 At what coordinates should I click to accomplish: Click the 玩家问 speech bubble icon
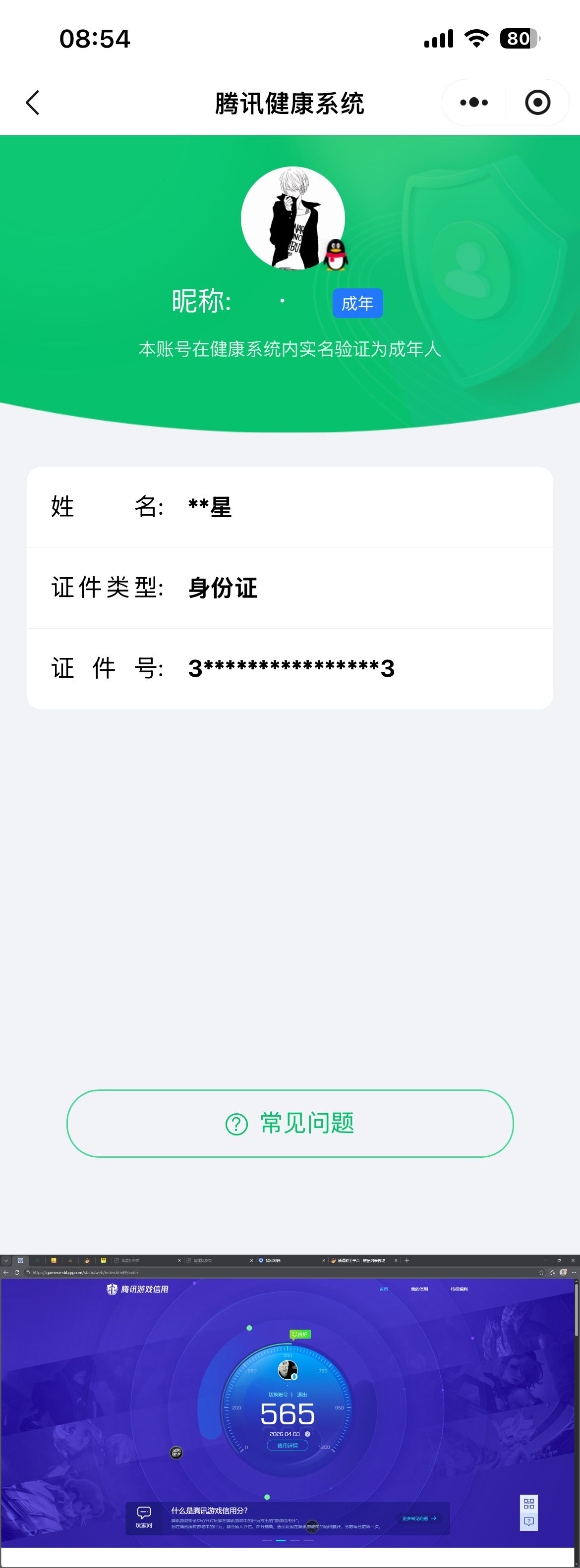143,1512
